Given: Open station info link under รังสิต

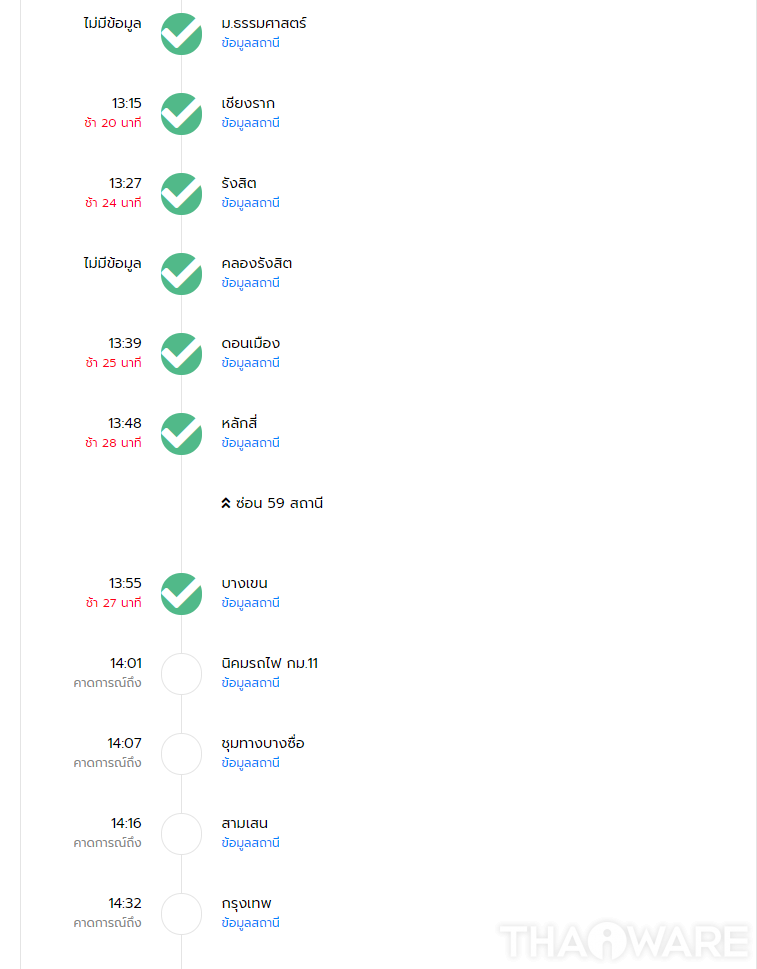Looking at the screenshot, I should click(x=250, y=203).
